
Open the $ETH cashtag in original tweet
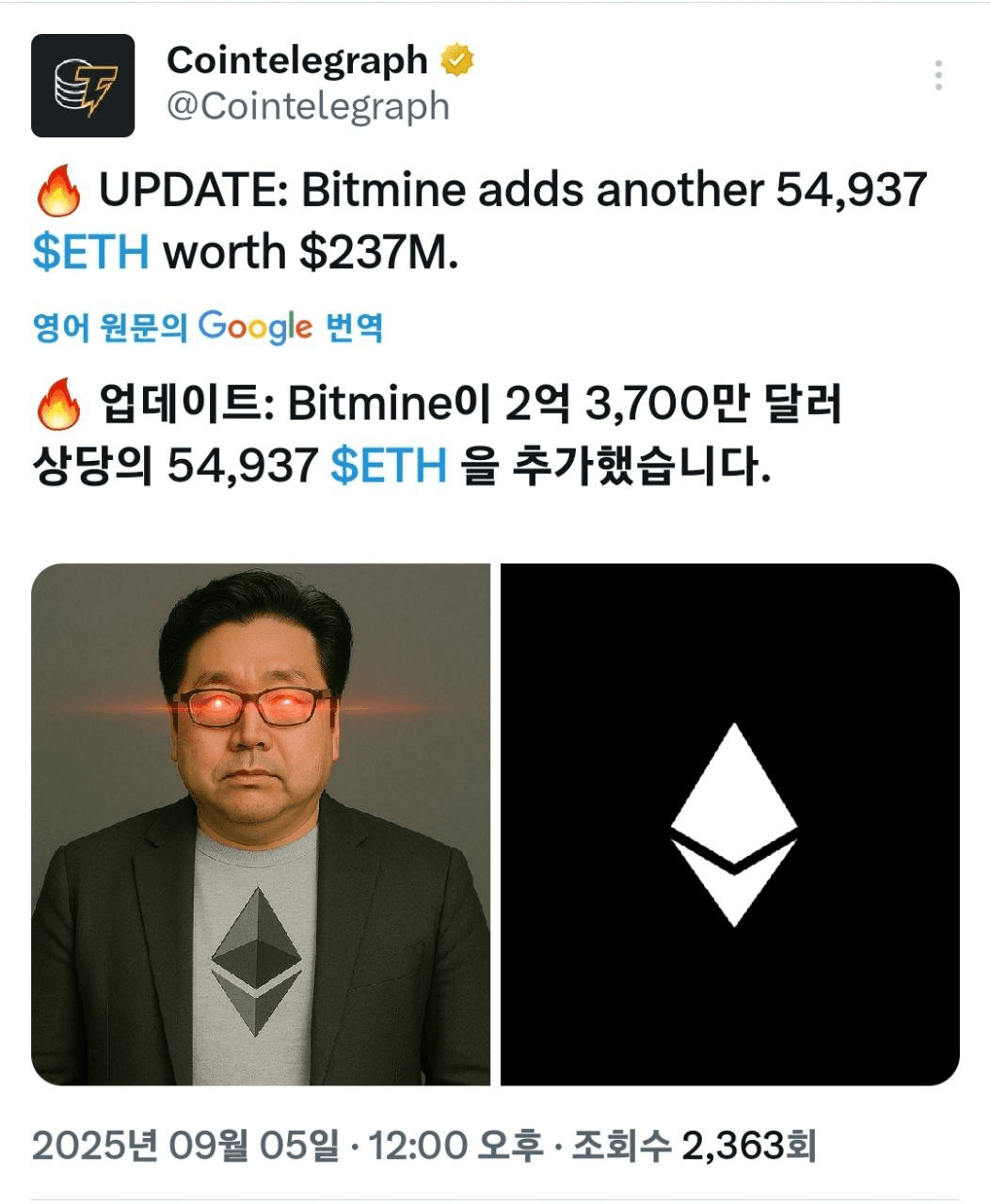(x=90, y=252)
